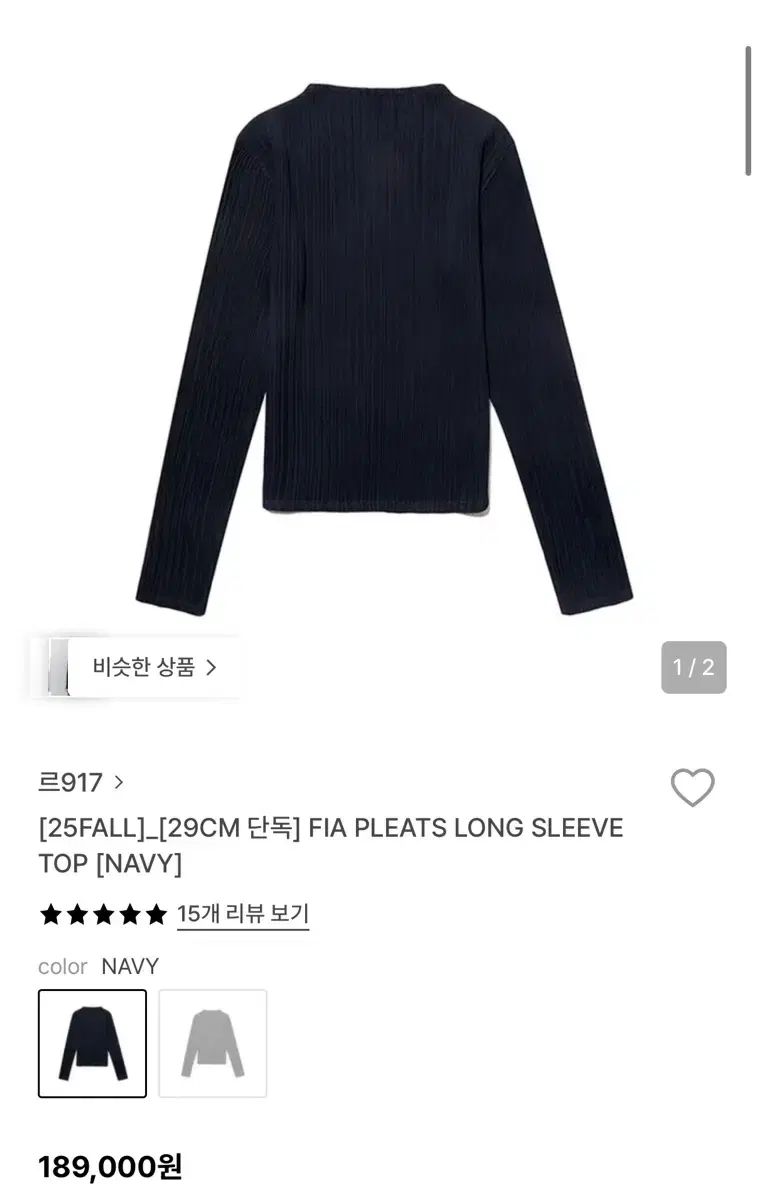View the 15 reviews link

coord(243,914)
